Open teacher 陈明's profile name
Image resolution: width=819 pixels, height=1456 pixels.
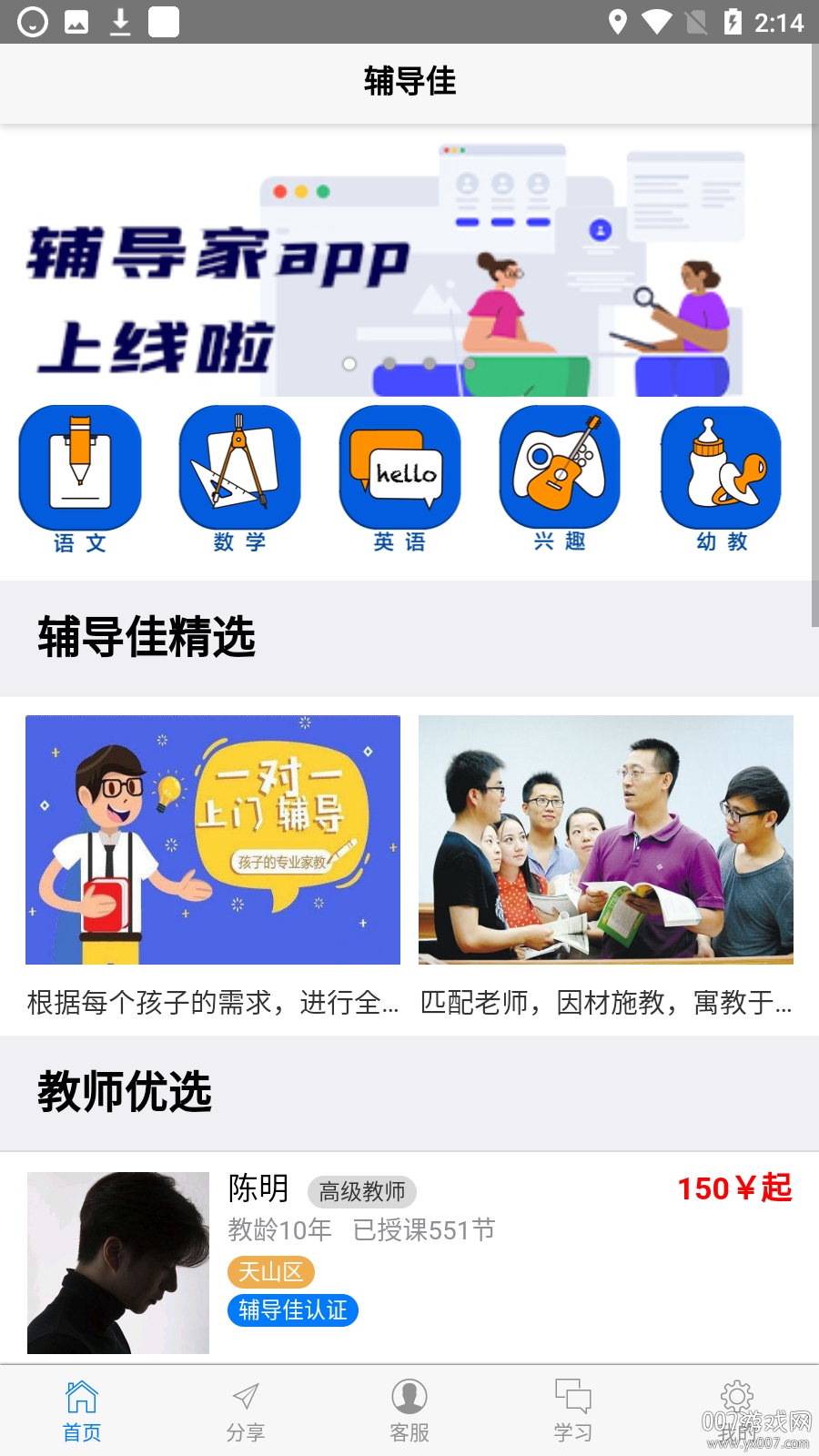coord(258,1189)
